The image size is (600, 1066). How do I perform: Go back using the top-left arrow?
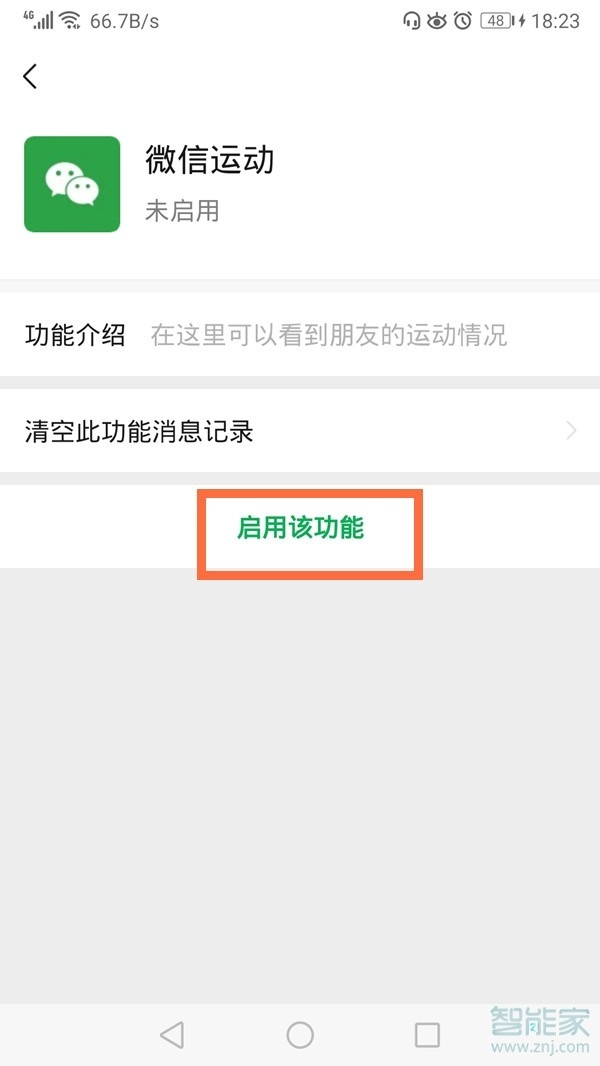pyautogui.click(x=30, y=76)
